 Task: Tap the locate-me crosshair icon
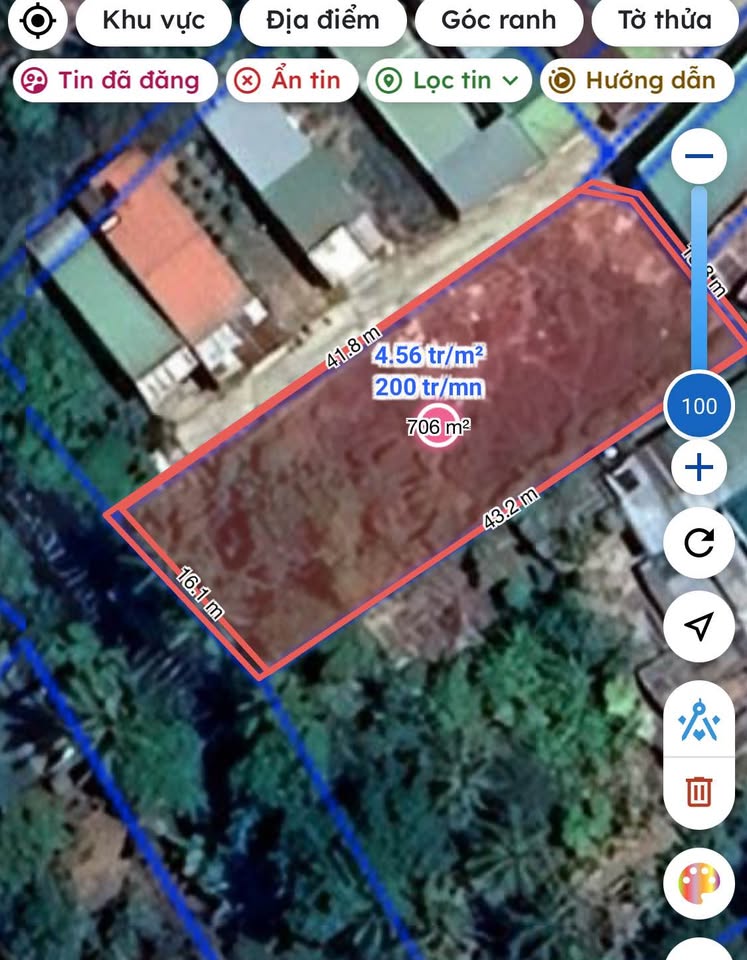[x=38, y=20]
